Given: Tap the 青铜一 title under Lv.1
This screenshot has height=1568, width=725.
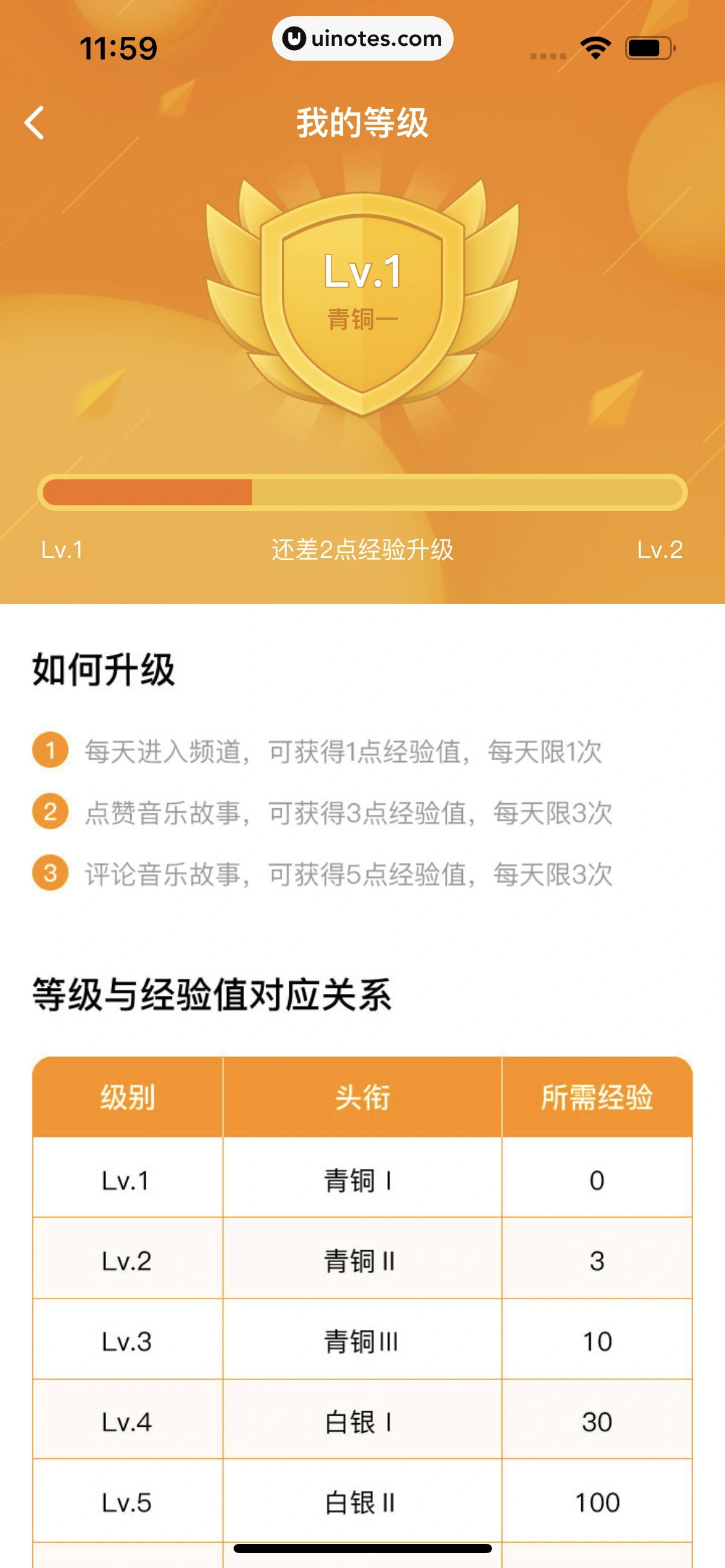Looking at the screenshot, I should click(x=362, y=317).
